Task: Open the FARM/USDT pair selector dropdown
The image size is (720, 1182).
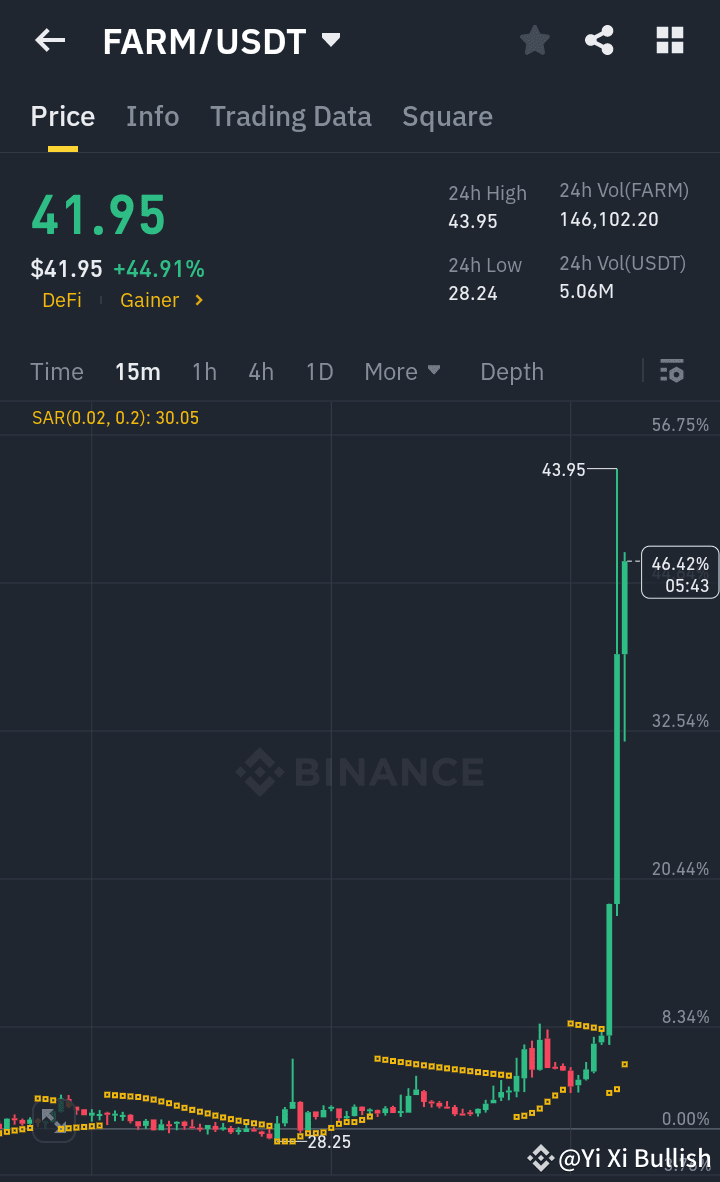Action: pyautogui.click(x=330, y=40)
